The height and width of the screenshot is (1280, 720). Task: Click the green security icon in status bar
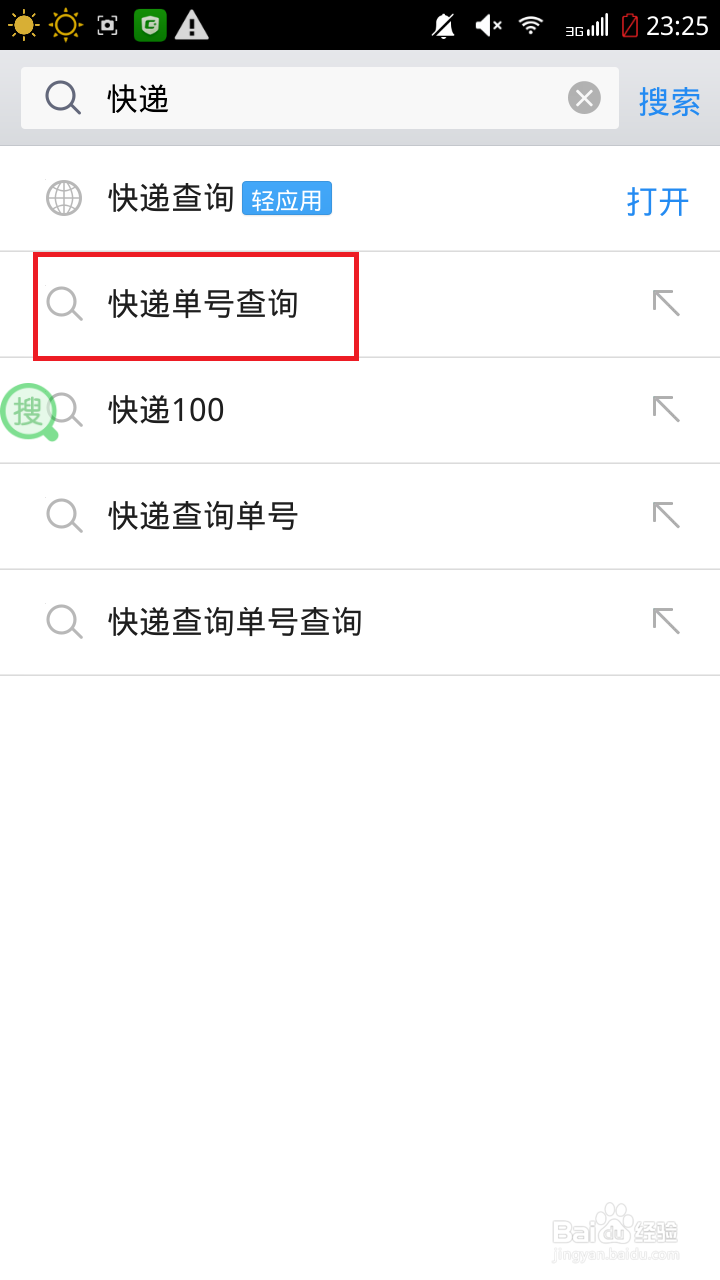pos(150,24)
